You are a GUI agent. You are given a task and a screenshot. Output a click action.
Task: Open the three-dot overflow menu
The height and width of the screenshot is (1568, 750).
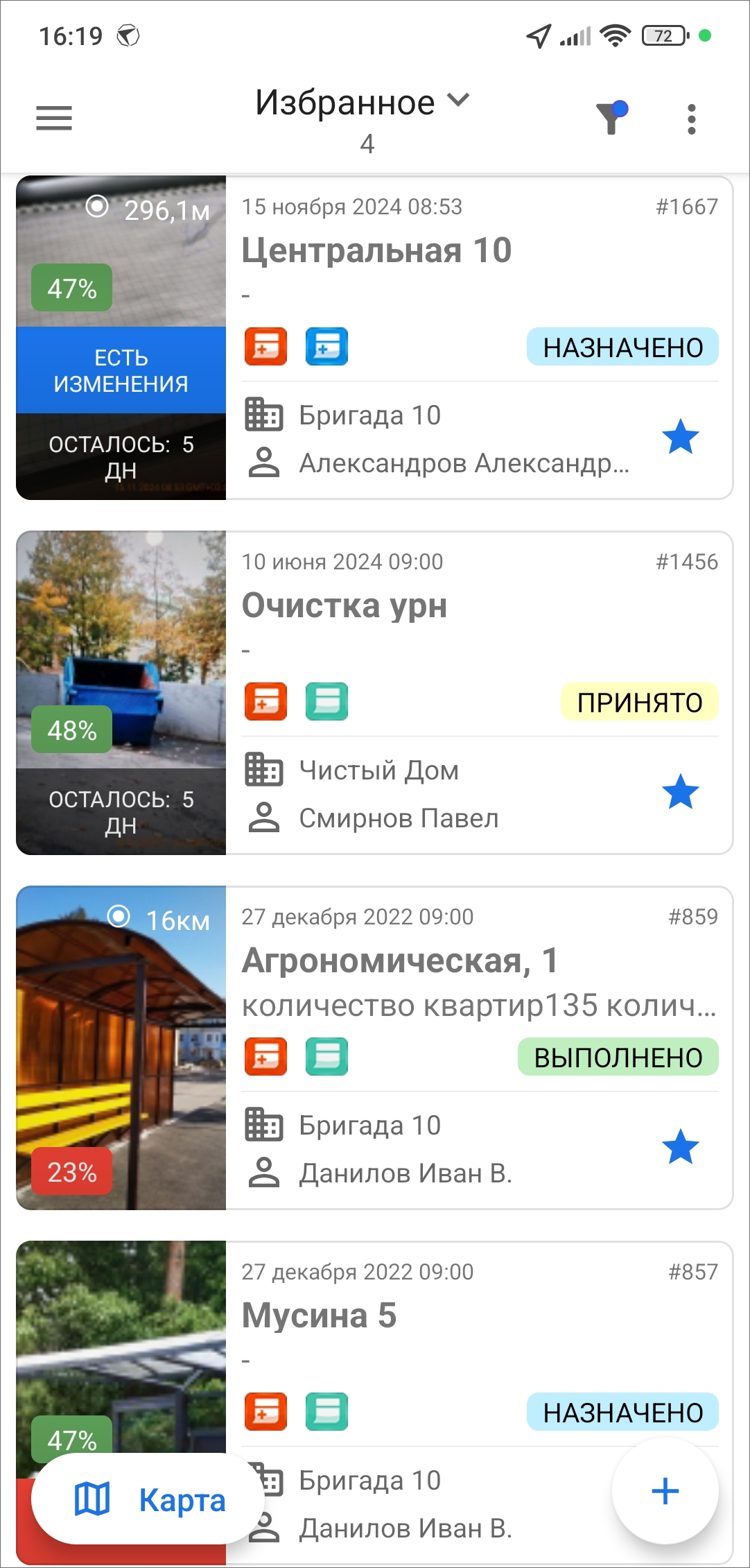tap(691, 119)
